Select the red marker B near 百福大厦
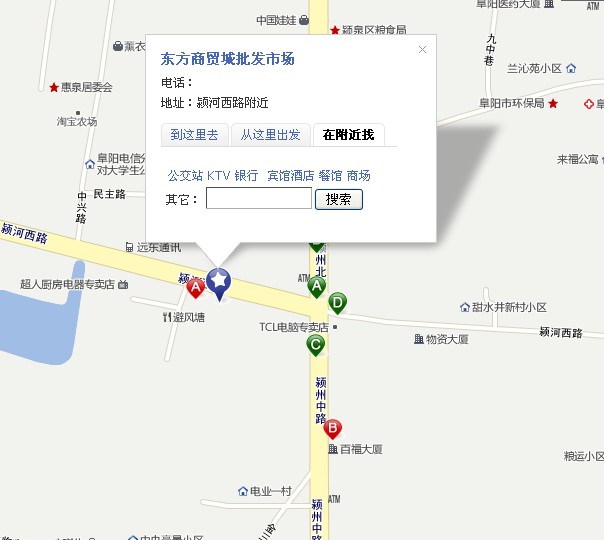Screen dimensions: 604x540 pyautogui.click(x=332, y=428)
